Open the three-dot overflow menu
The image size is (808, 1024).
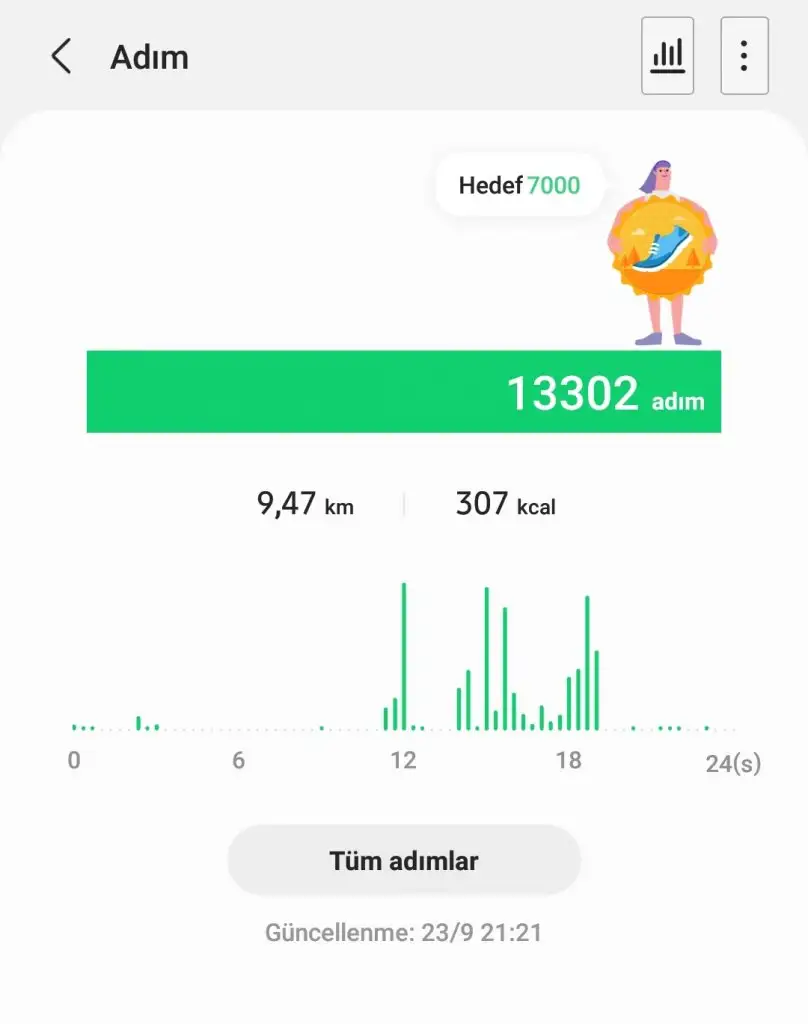[x=744, y=56]
